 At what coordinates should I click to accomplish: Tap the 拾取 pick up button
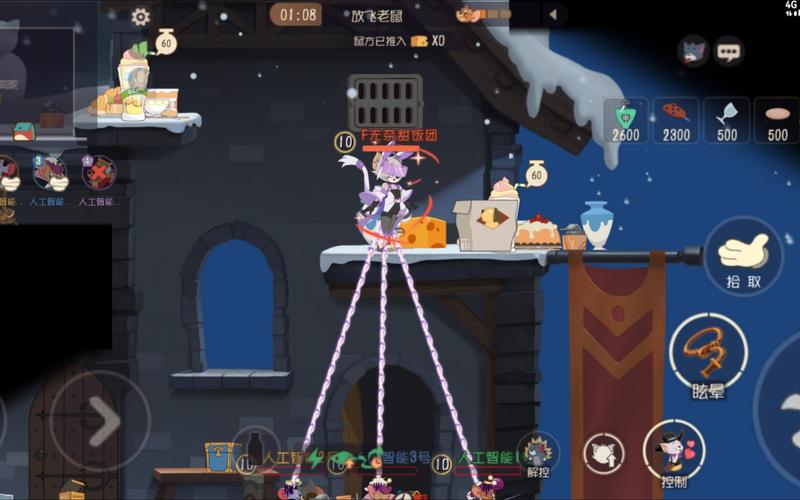click(x=745, y=256)
